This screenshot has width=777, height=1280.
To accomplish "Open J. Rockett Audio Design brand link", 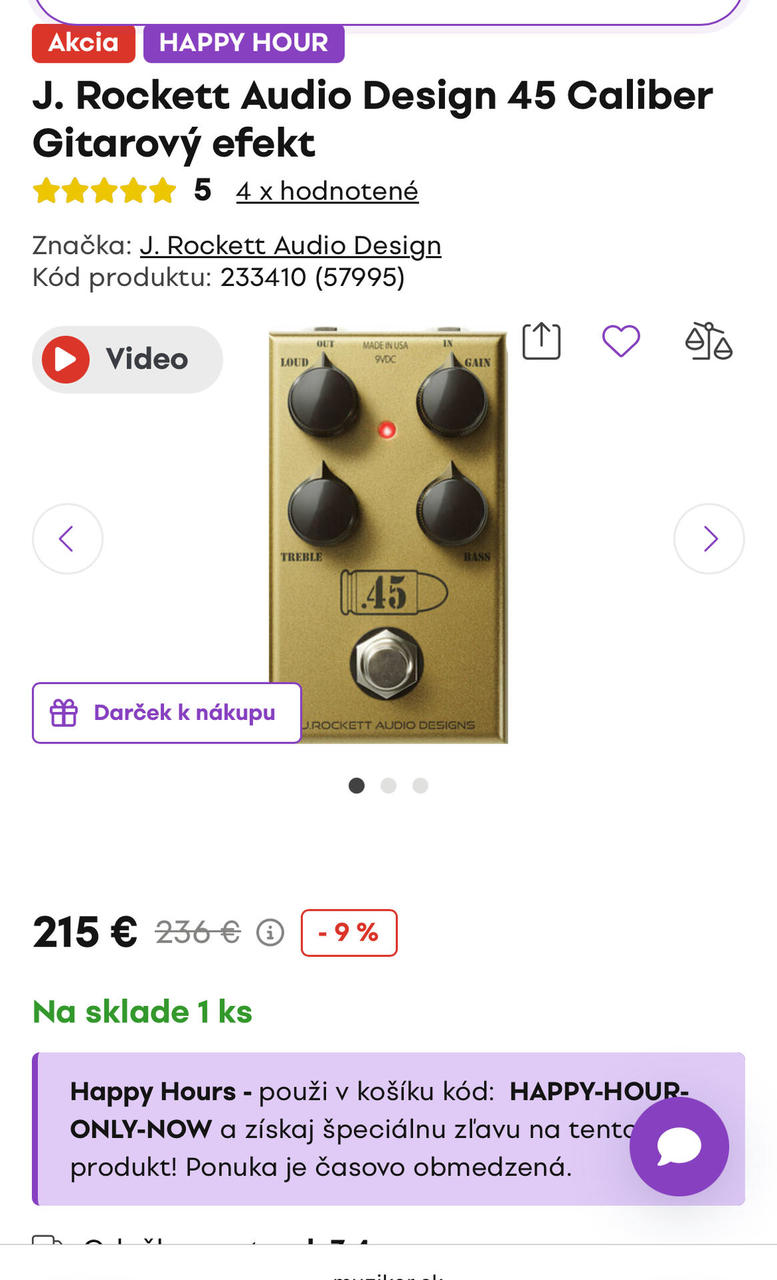I will pos(290,245).
